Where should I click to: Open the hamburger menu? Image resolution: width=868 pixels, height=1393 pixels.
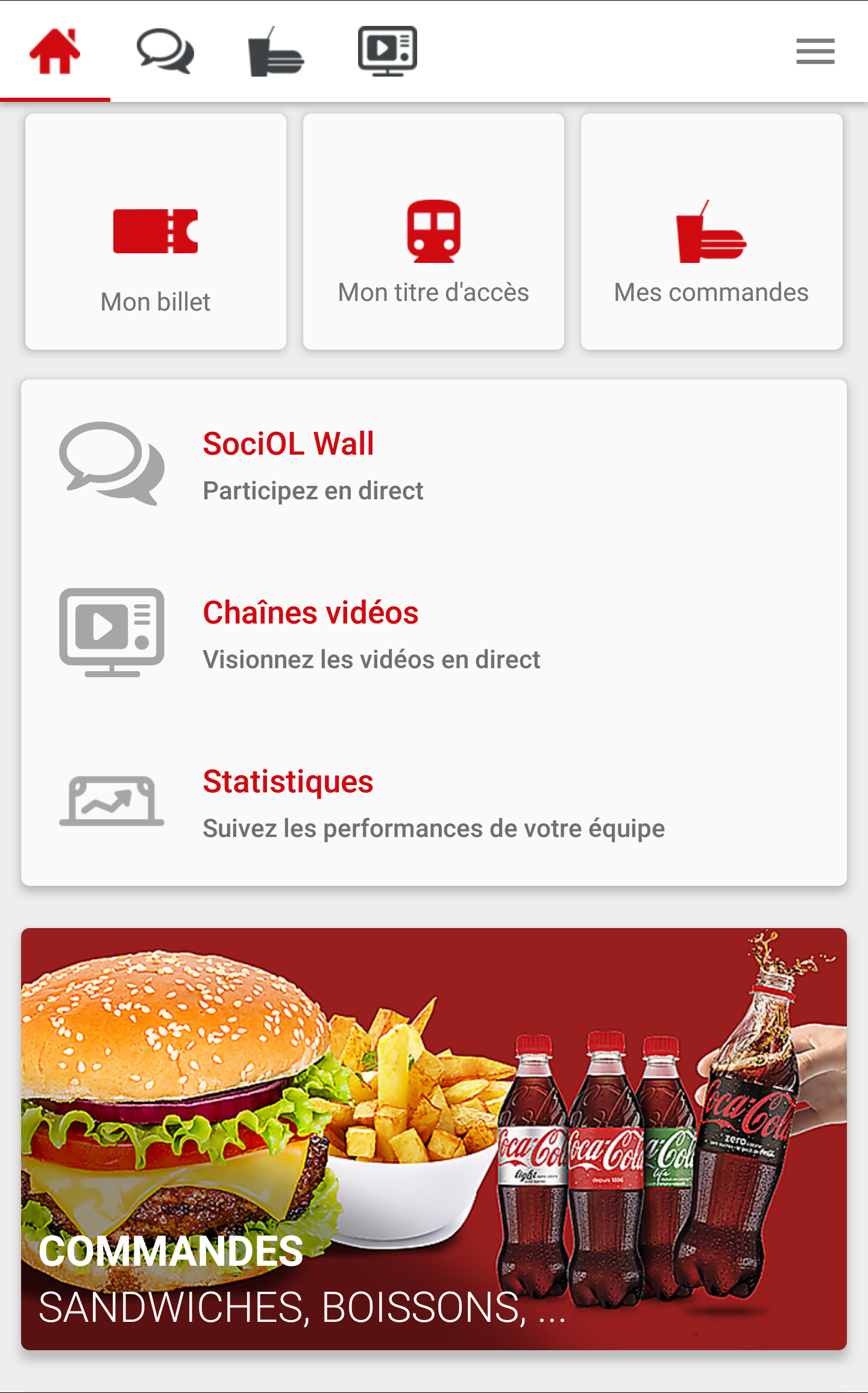815,51
